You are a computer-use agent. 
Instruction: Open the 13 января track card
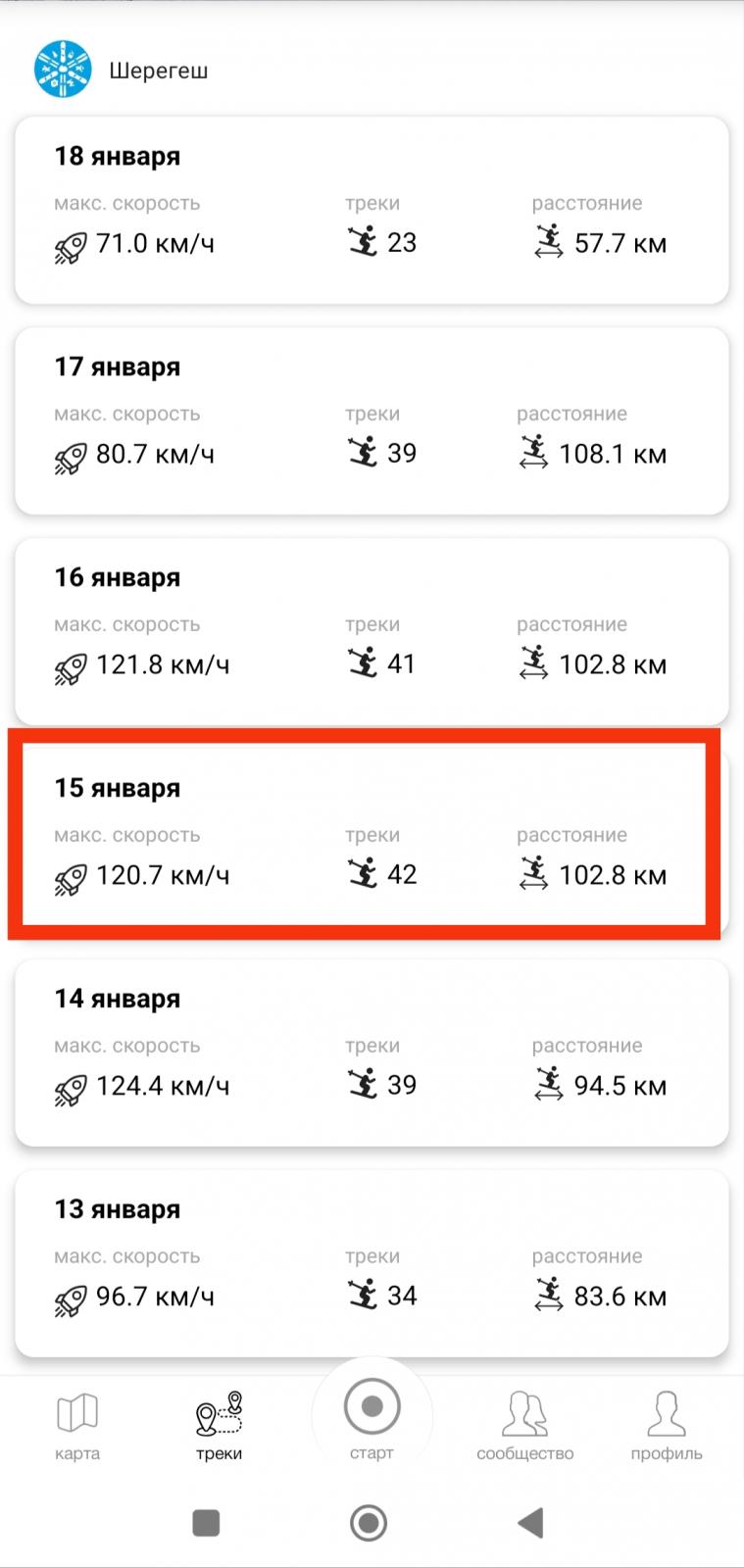tap(372, 1263)
